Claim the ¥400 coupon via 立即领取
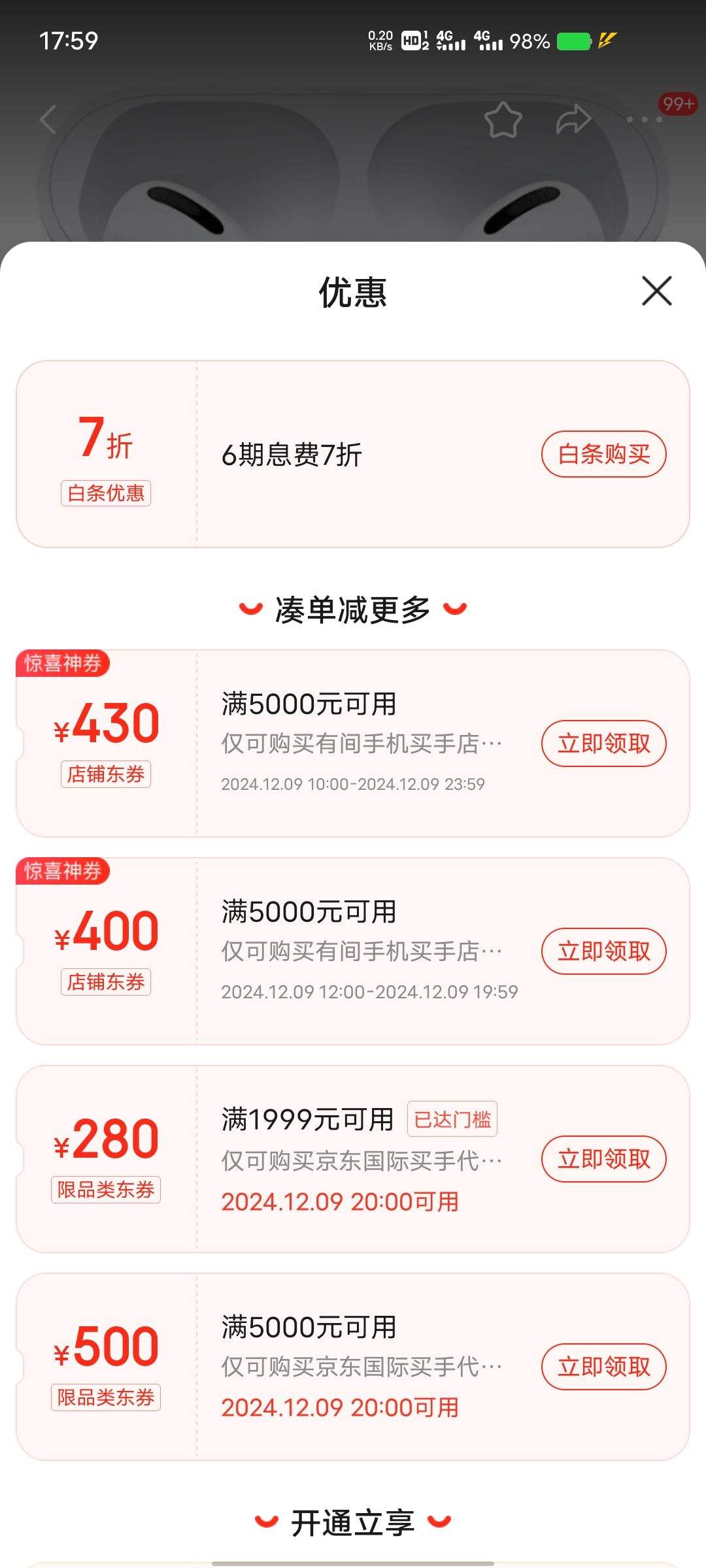The height and width of the screenshot is (1568, 706). (603, 951)
